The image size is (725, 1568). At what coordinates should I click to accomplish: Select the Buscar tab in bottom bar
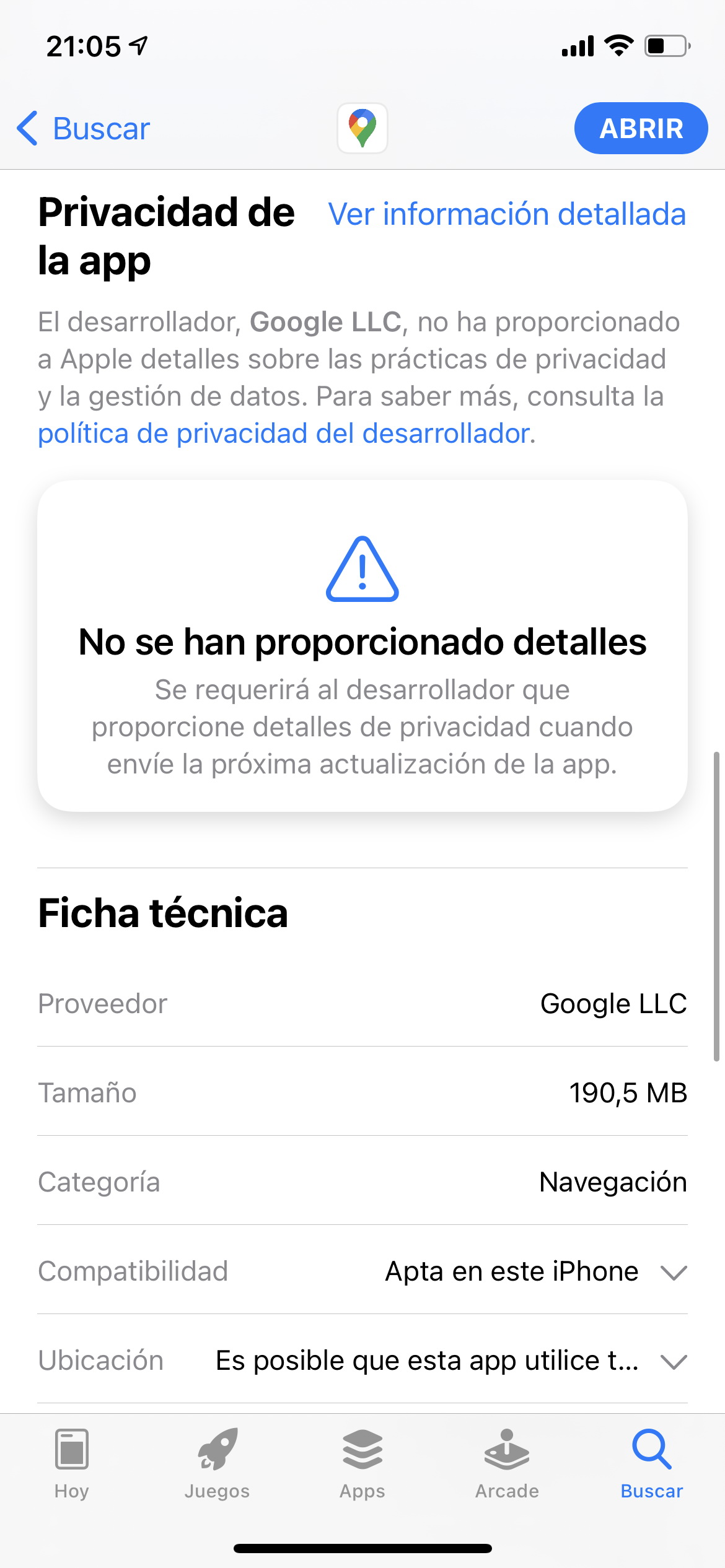click(652, 1464)
